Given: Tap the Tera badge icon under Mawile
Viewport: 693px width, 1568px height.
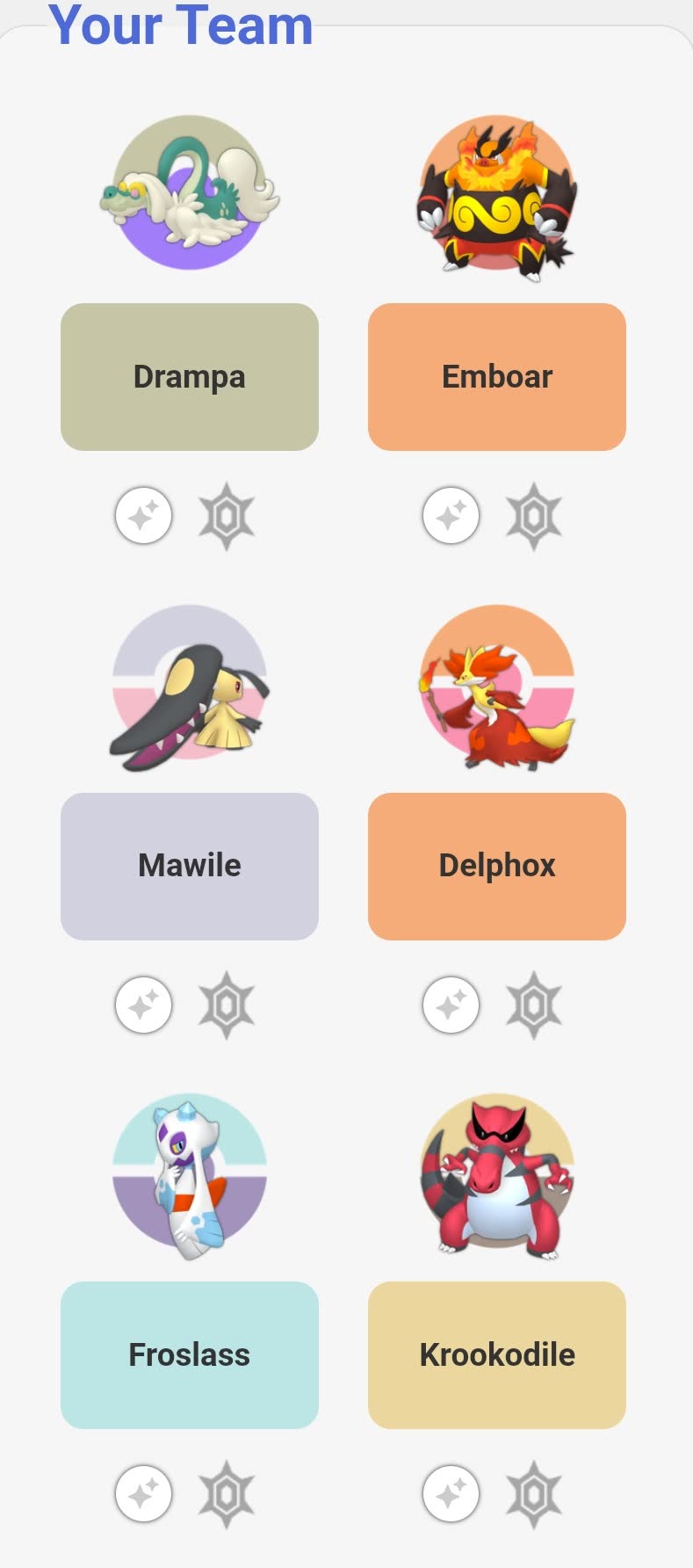Looking at the screenshot, I should 227,1005.
